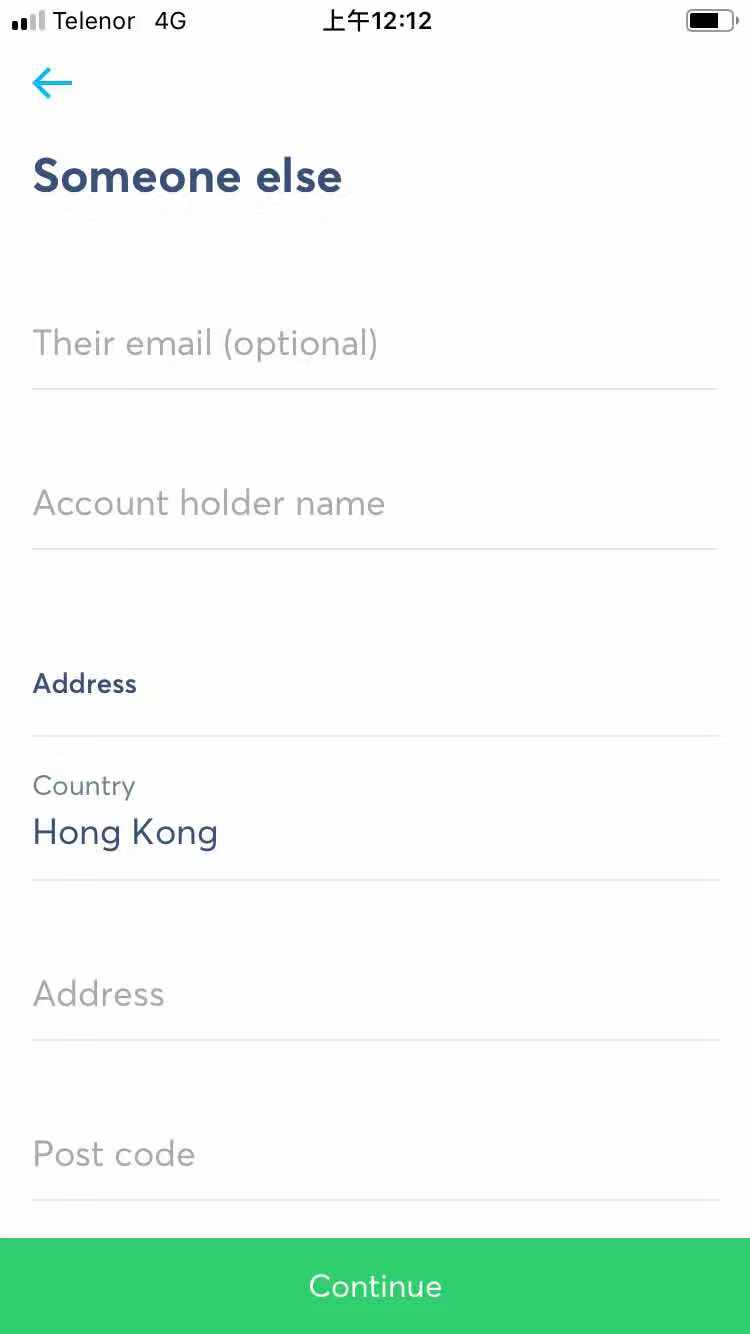Click the cellular signal indicator
750x1334 pixels.
[x=25, y=19]
